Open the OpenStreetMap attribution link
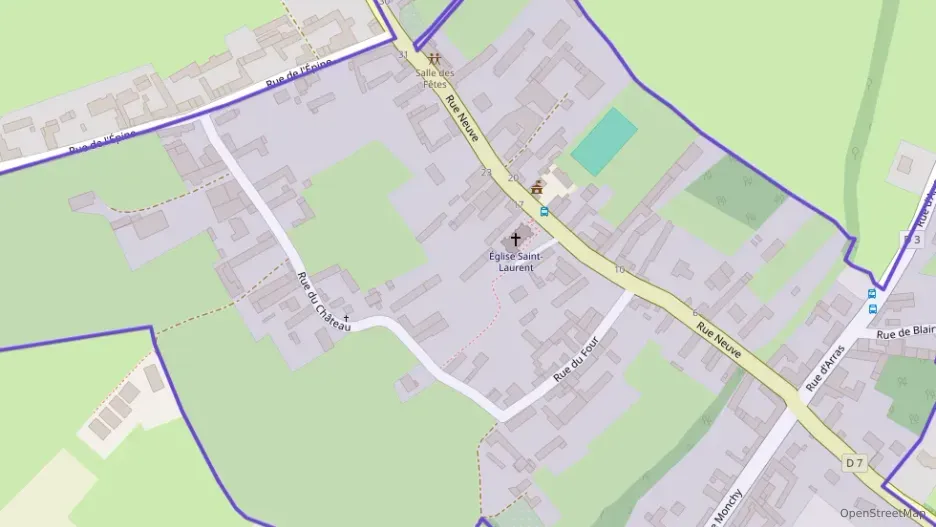This screenshot has height=527, width=936. click(882, 513)
